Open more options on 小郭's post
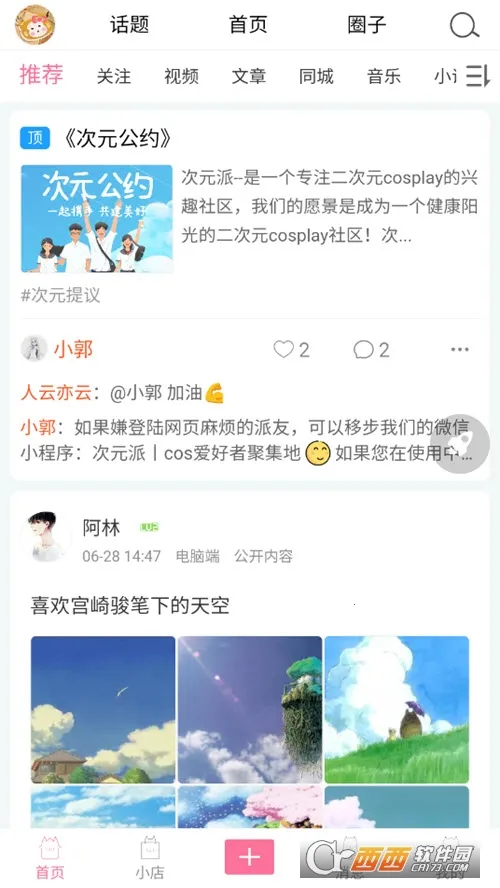The image size is (500, 888). 460,349
